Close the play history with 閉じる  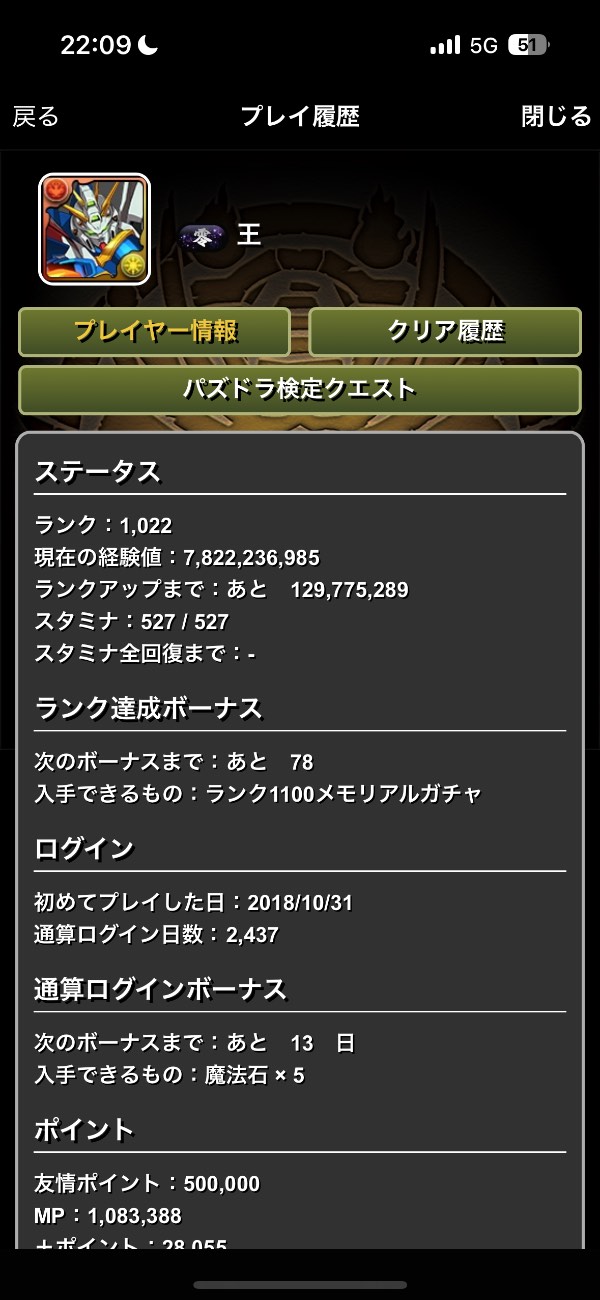556,116
